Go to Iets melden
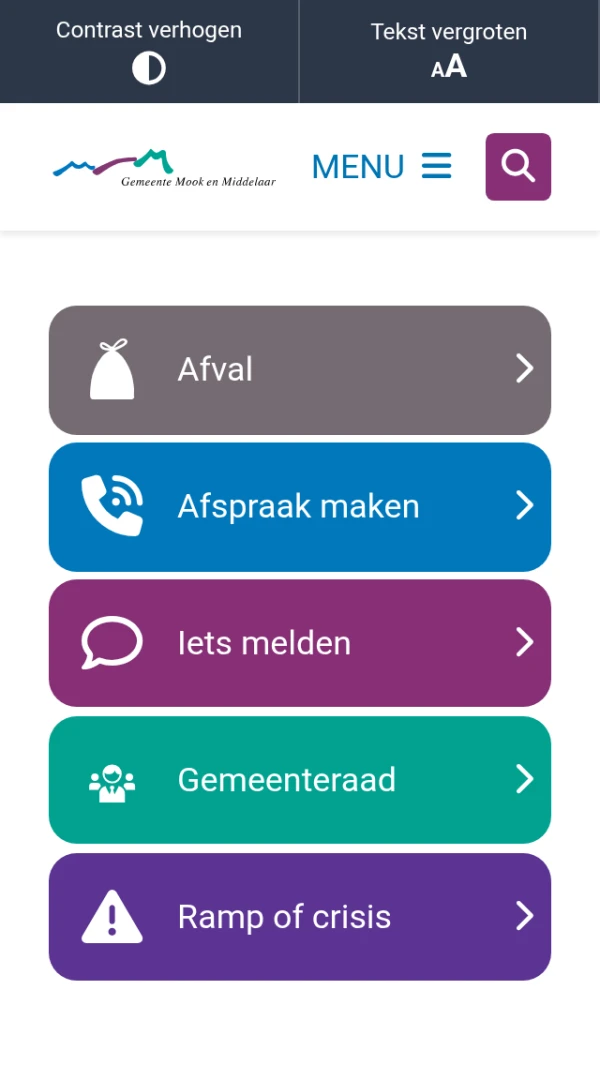Image resolution: width=600 pixels, height=1065 pixels. point(300,643)
